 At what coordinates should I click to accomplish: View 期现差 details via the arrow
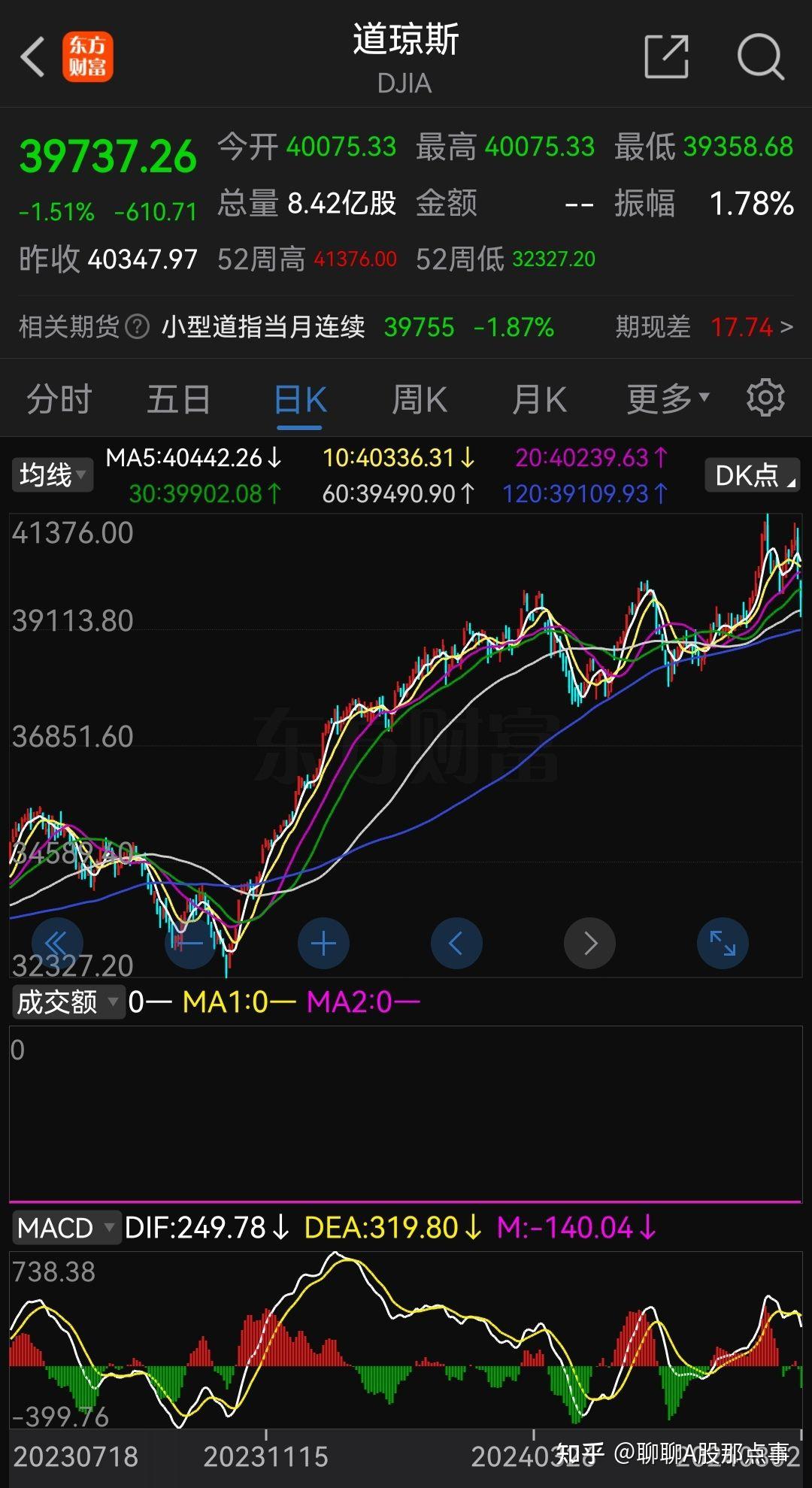pyautogui.click(x=787, y=327)
